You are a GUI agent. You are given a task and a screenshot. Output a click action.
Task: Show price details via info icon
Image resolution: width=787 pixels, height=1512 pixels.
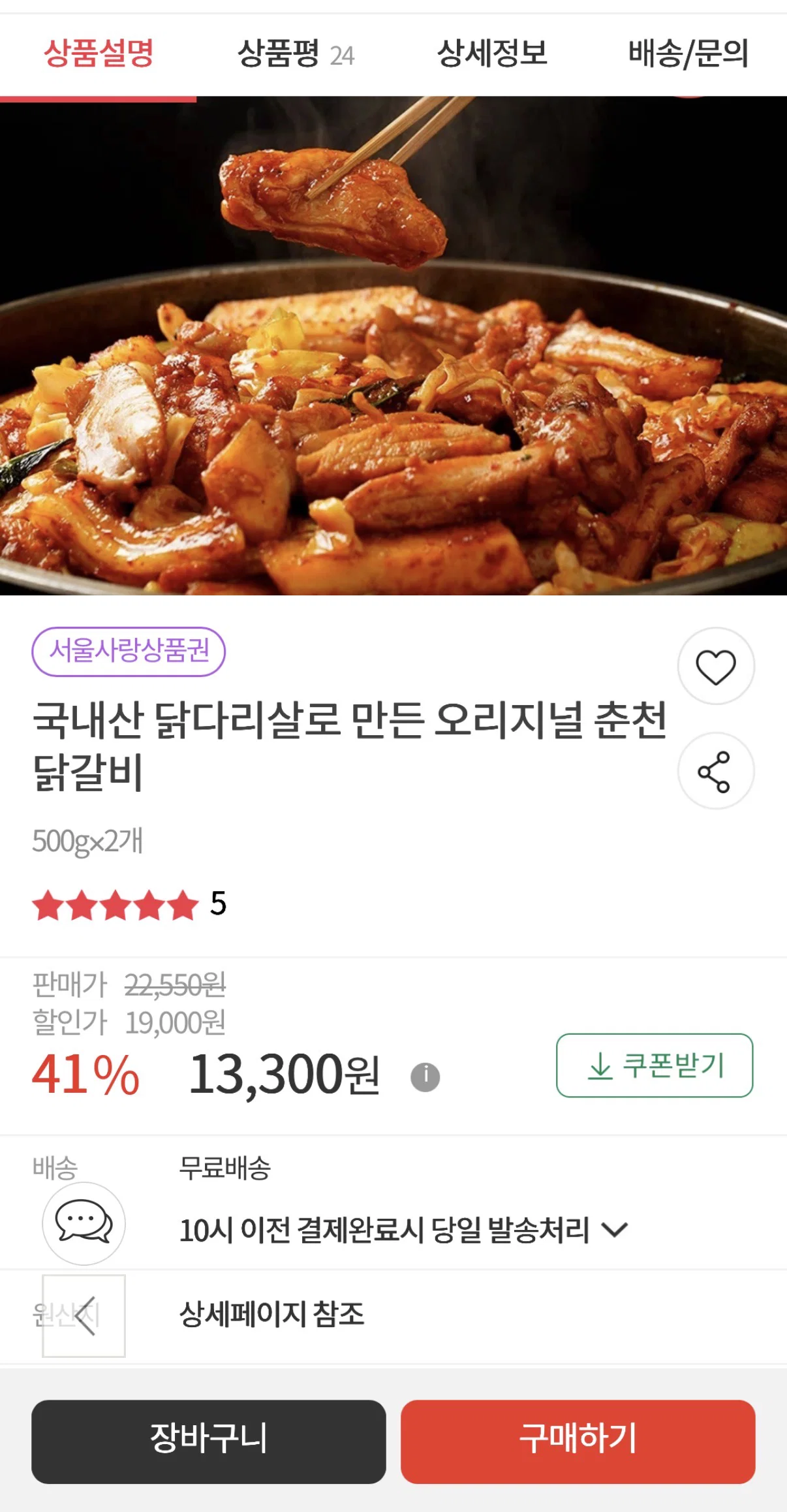[x=425, y=1077]
